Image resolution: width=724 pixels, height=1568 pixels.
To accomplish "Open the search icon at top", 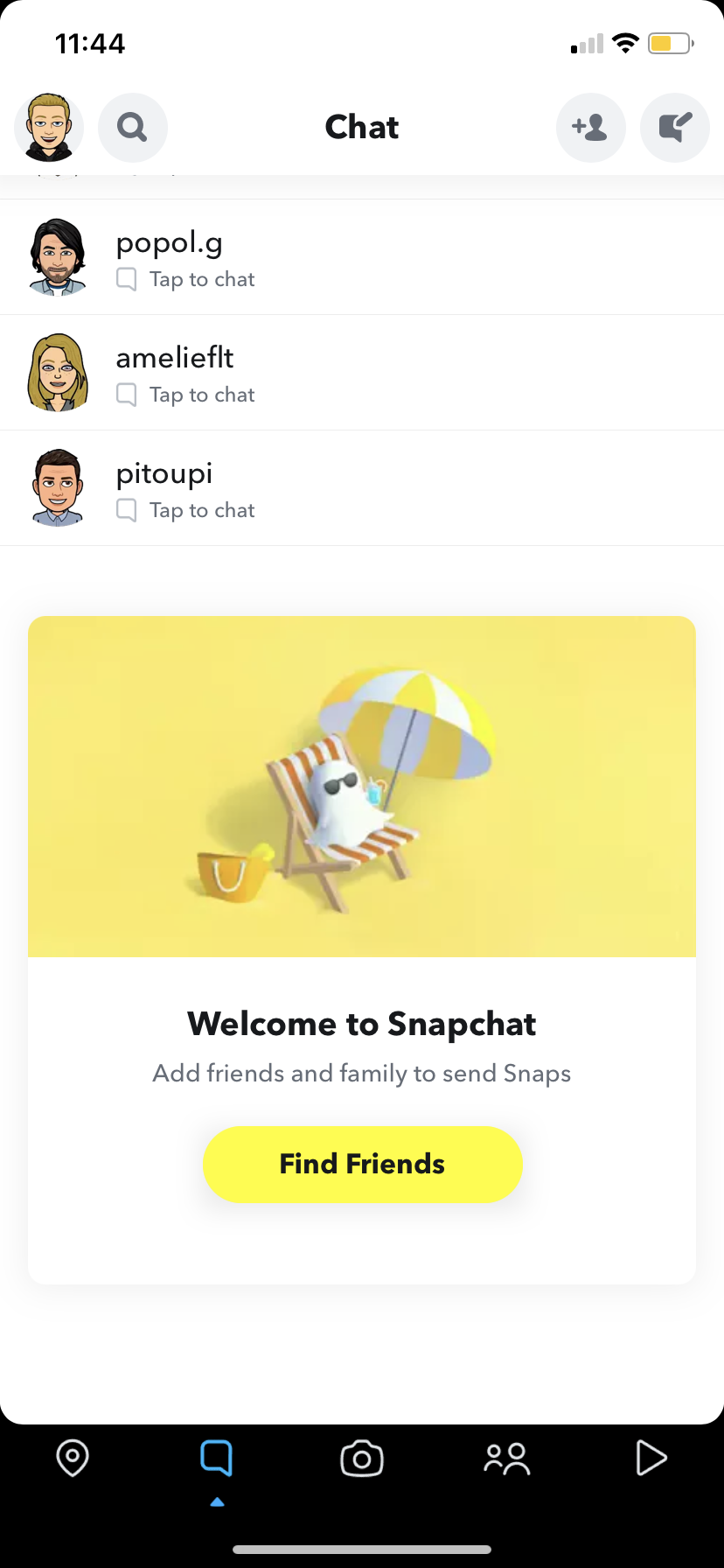I will coord(132,127).
